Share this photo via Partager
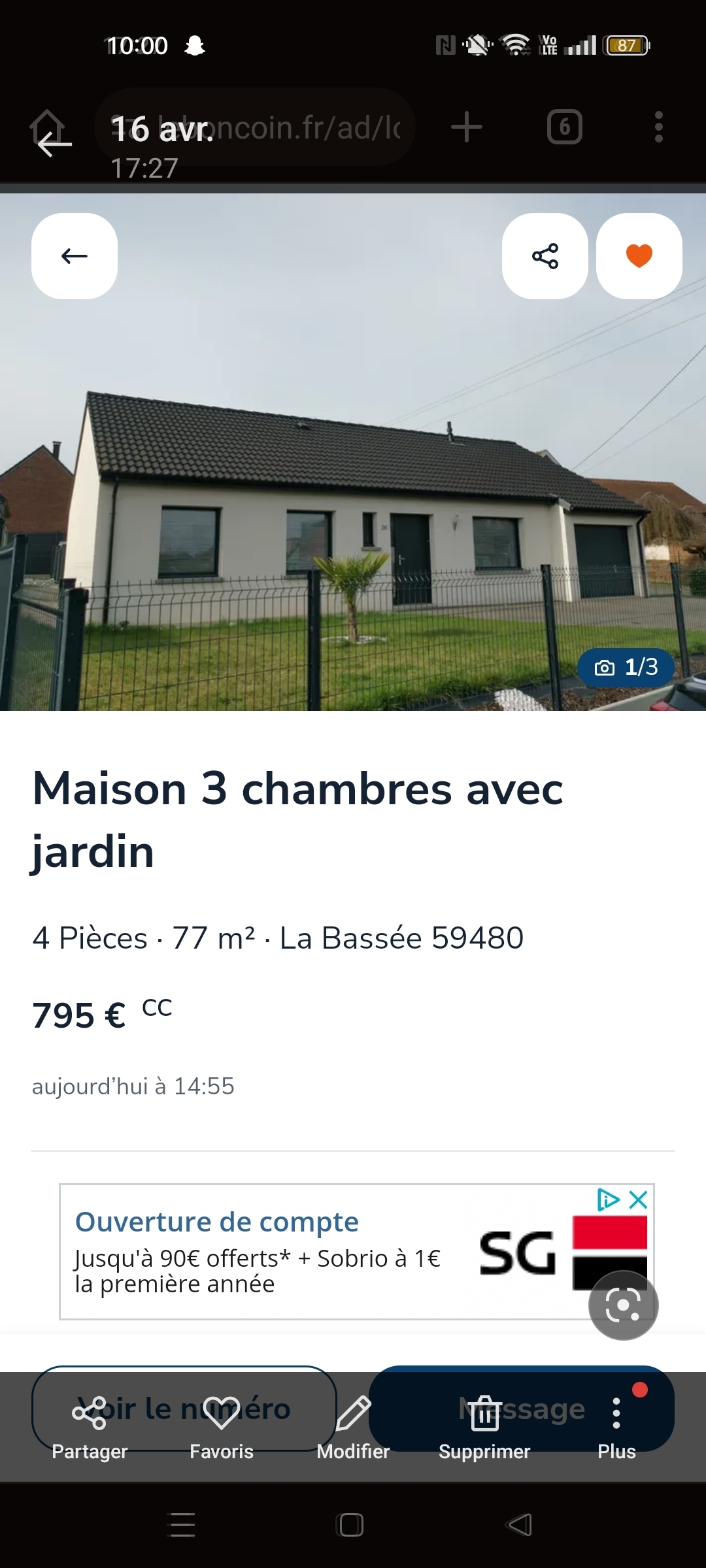Viewport: 706px width, 1568px height. 90,1426
